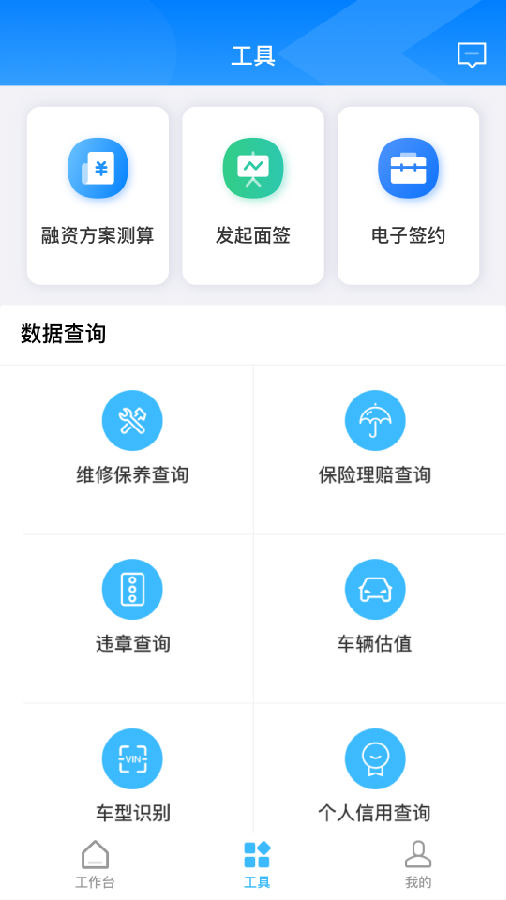Start 发起面签 from the card
This screenshot has width=506, height=900.
253,195
